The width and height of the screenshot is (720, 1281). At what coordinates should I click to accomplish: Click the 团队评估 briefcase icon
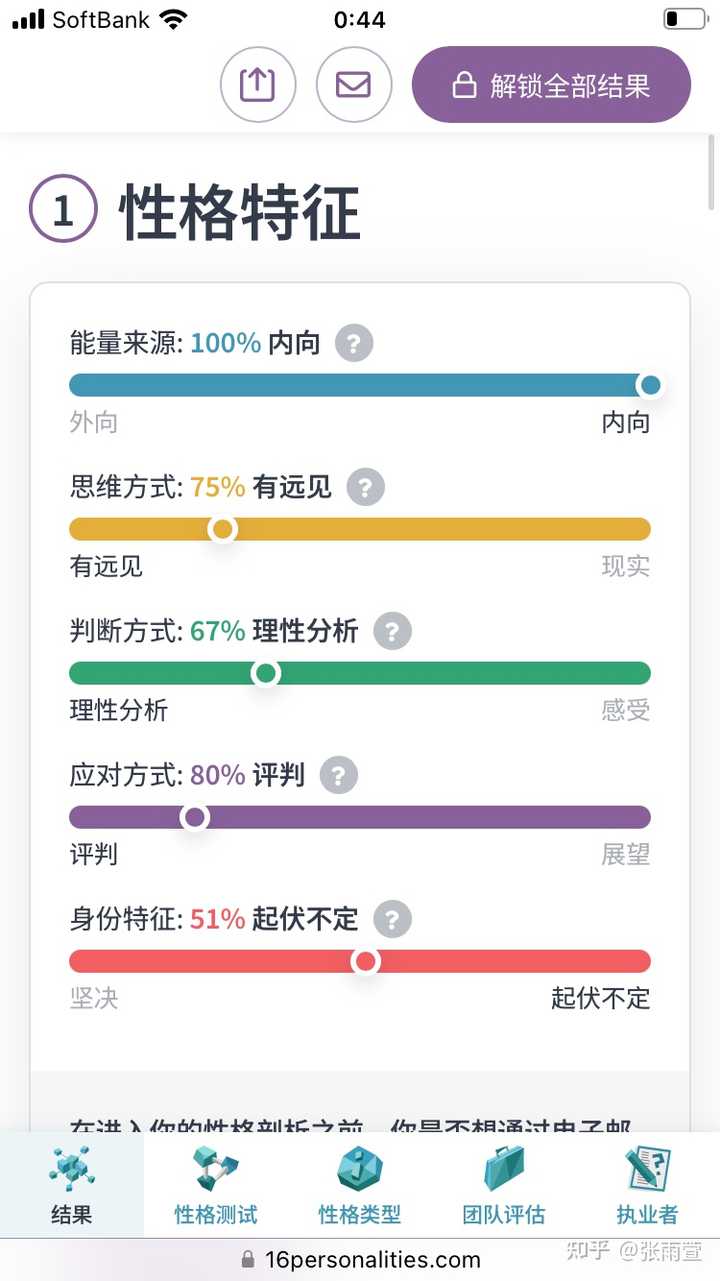(x=502, y=1166)
